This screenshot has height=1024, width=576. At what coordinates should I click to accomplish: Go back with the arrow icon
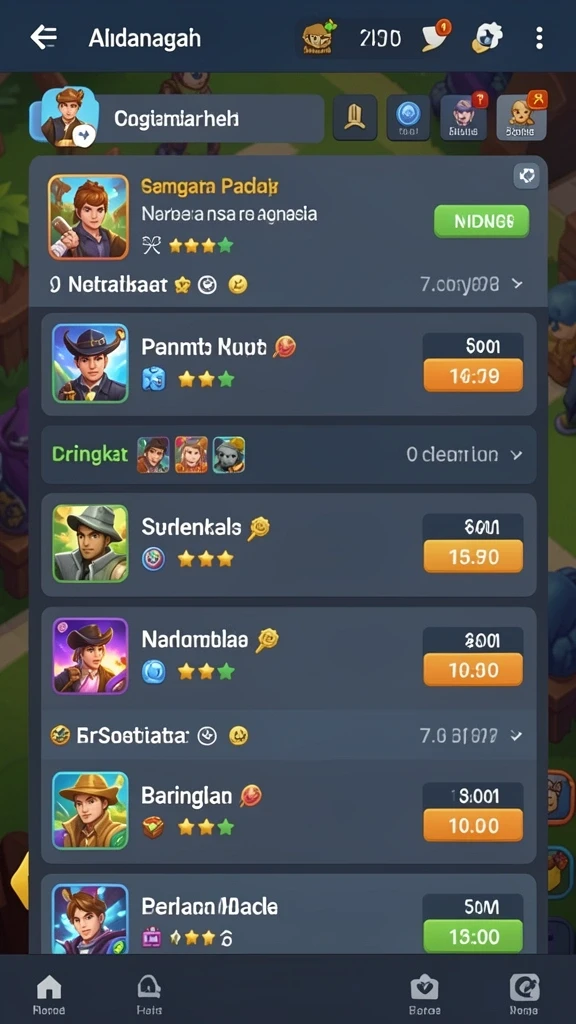pyautogui.click(x=44, y=37)
